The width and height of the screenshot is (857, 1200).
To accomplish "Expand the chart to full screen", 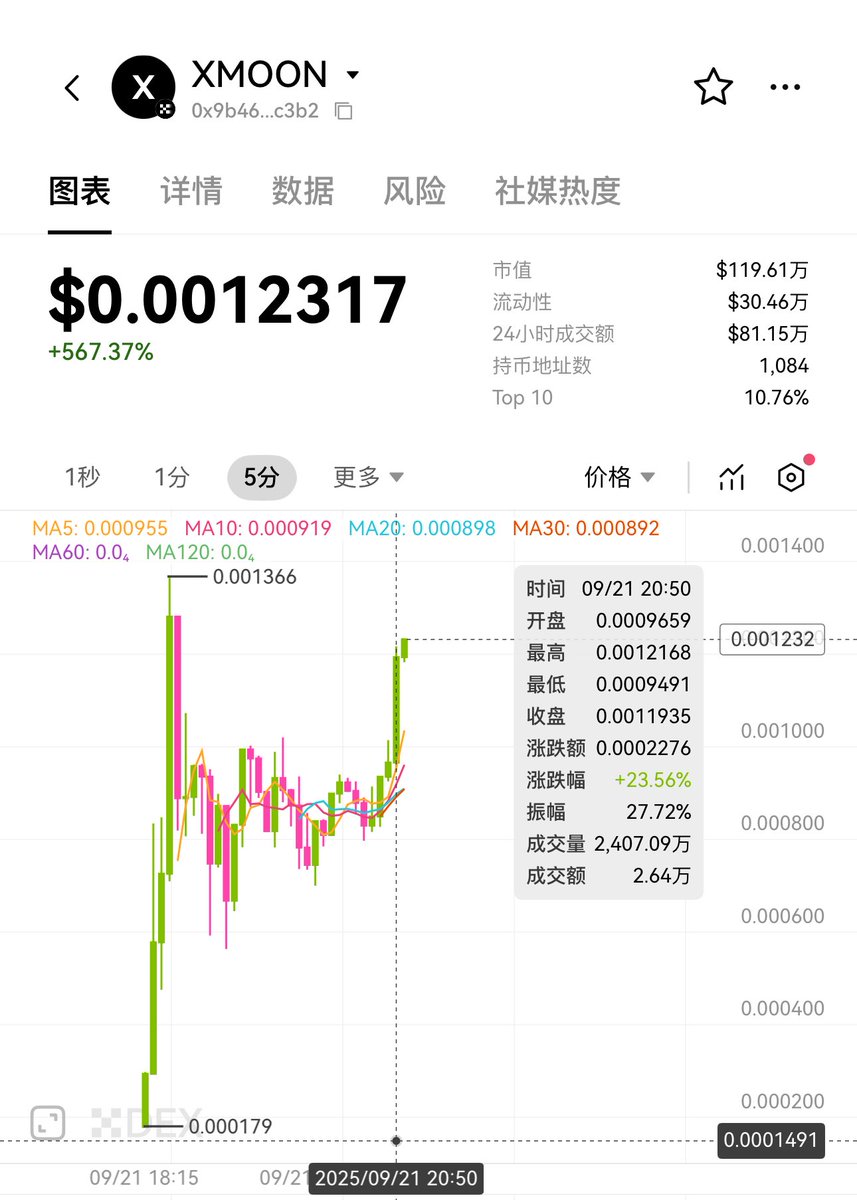I will click(x=47, y=1122).
